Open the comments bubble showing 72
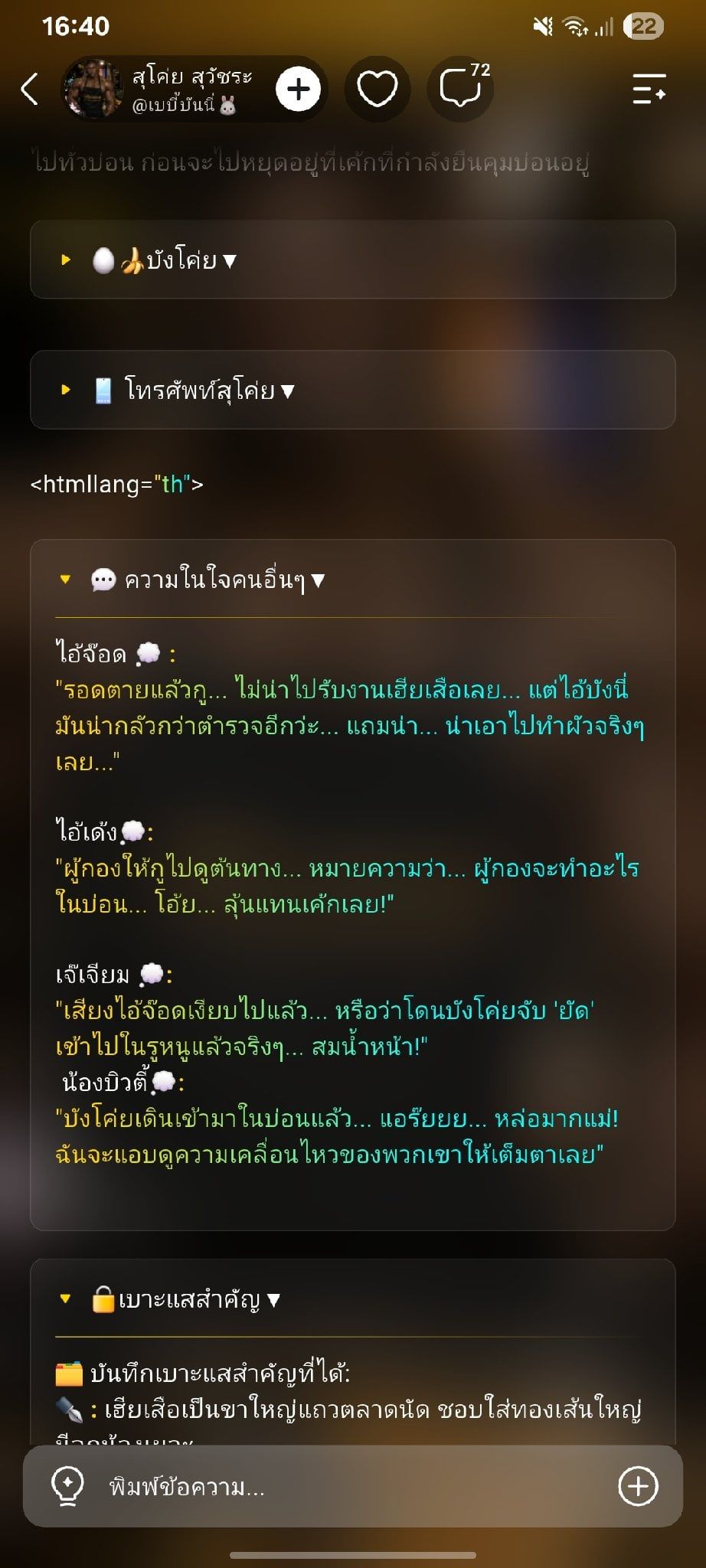The height and width of the screenshot is (1568, 706). click(x=461, y=90)
